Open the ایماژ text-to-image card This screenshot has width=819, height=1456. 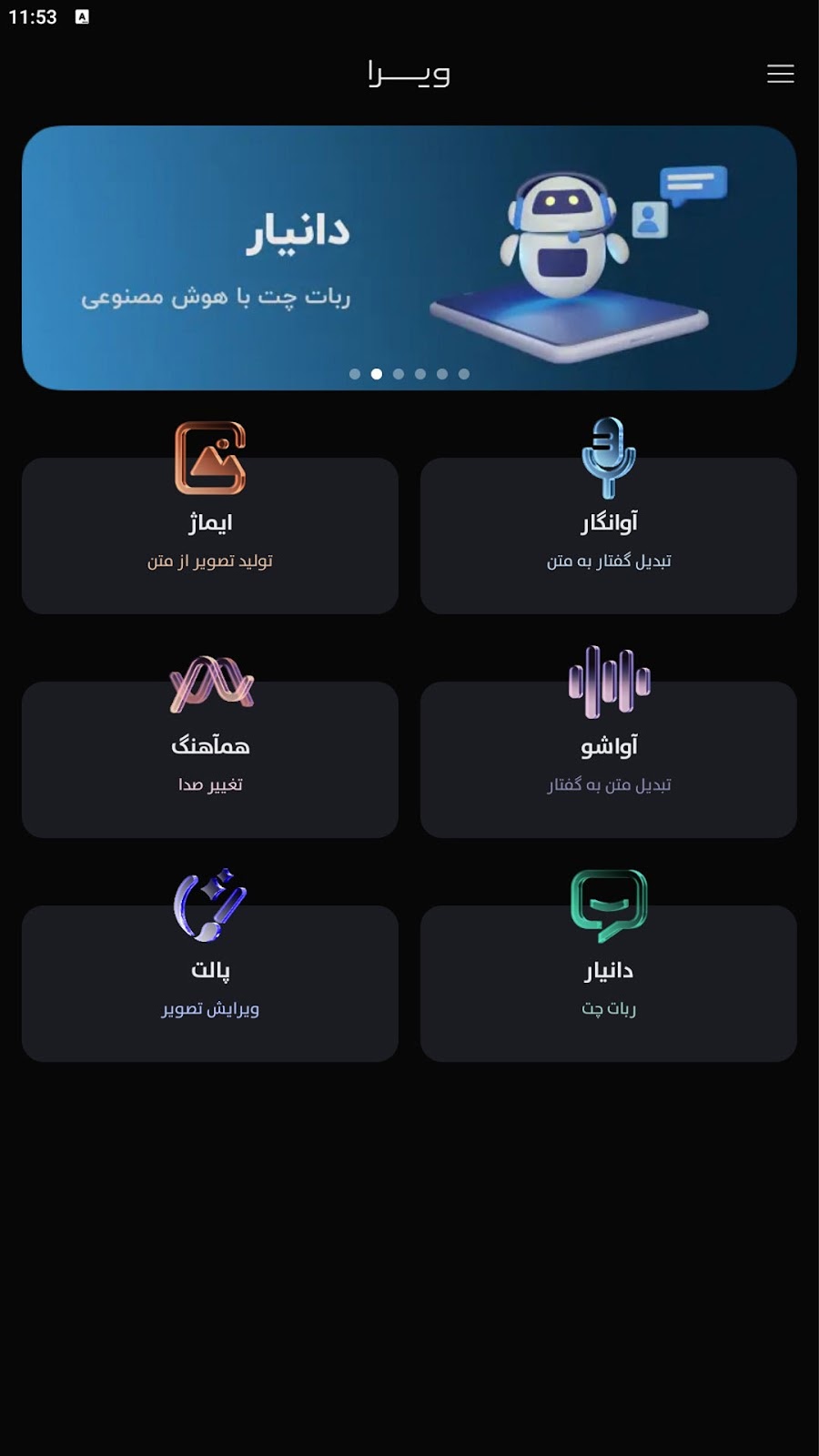coord(210,535)
